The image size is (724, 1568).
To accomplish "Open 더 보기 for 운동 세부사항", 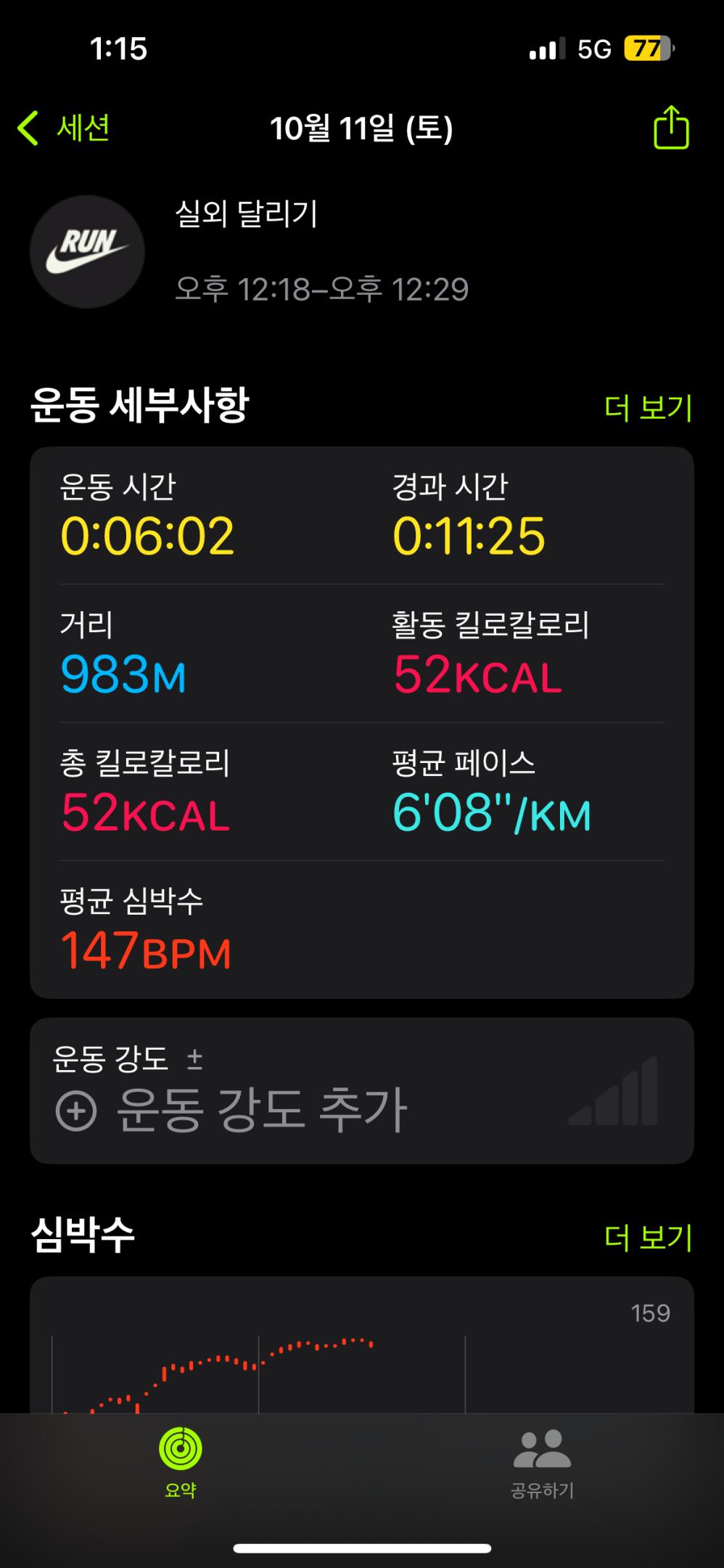I will click(648, 408).
